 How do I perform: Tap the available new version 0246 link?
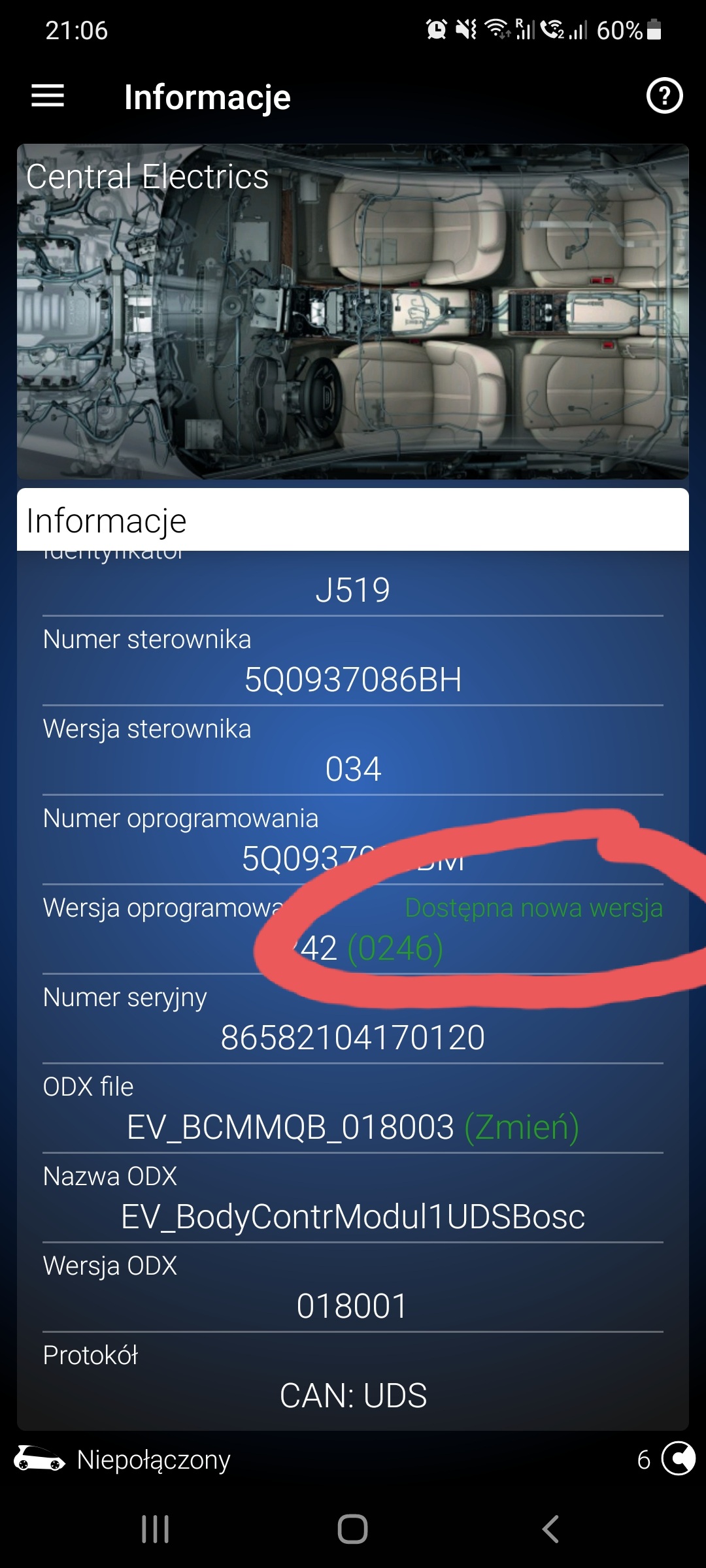pos(395,949)
